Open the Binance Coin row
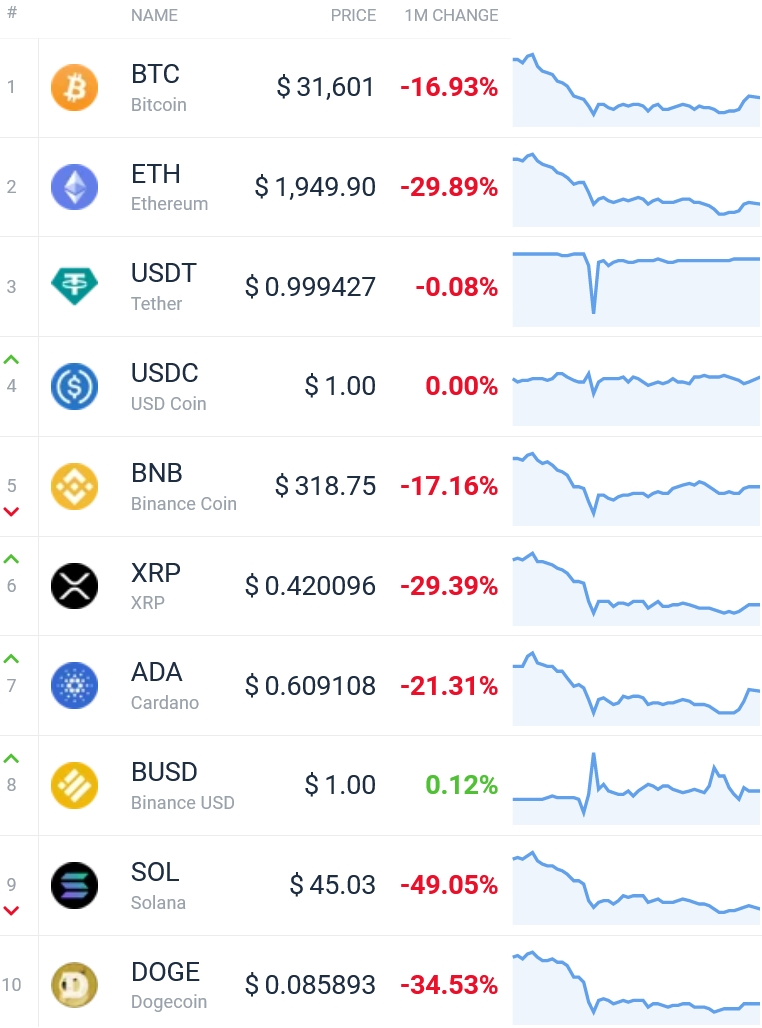 pyautogui.click(x=182, y=486)
